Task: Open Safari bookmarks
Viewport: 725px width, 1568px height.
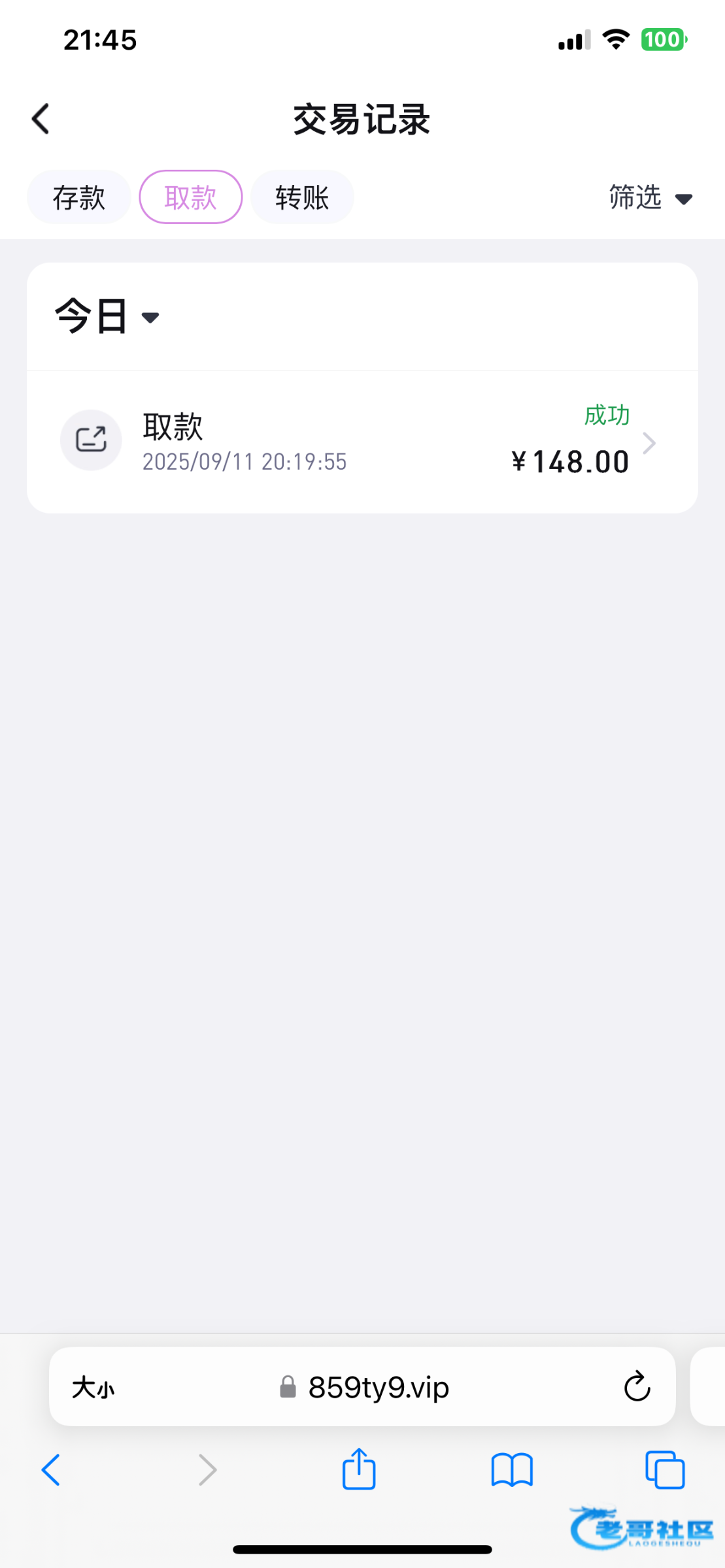Action: (512, 1470)
